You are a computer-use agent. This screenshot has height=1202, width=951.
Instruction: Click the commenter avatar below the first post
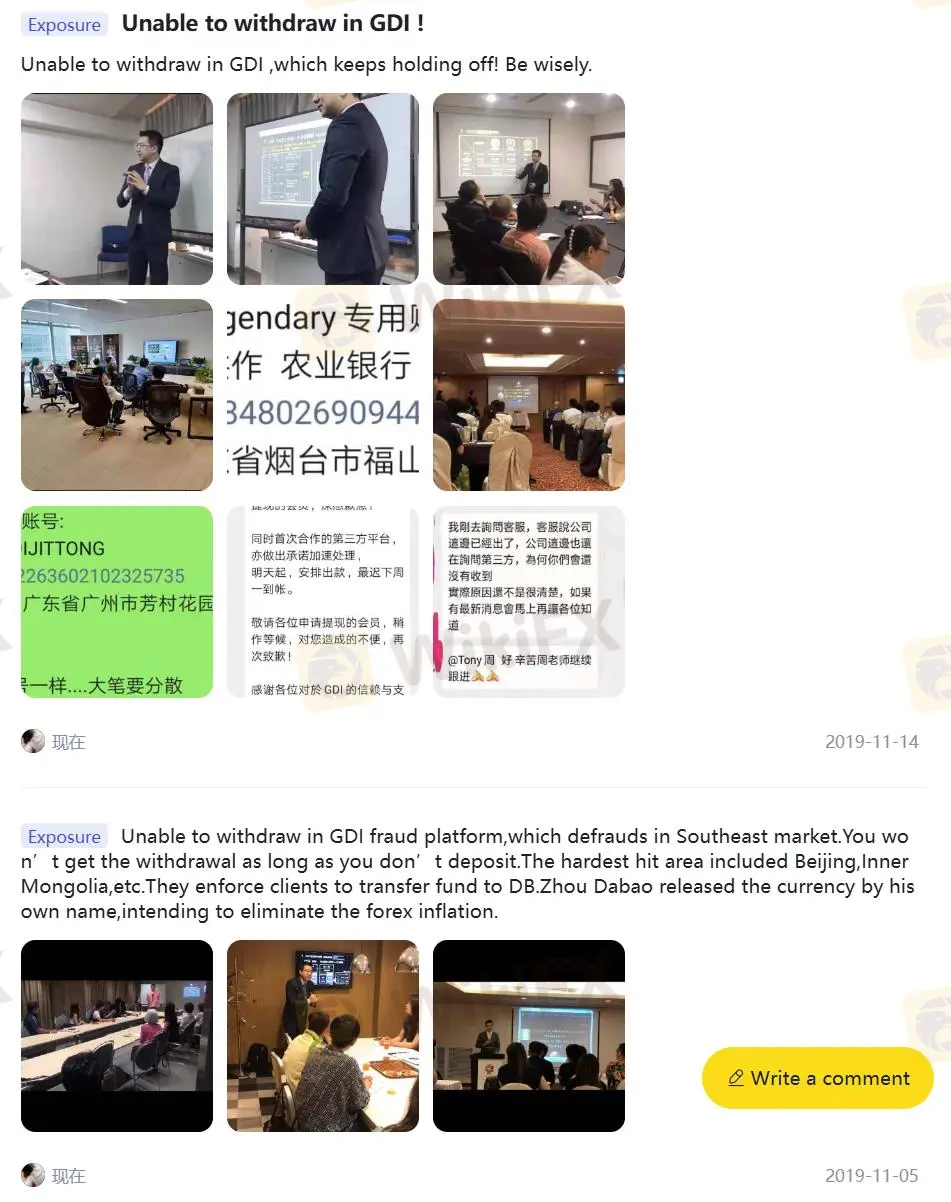[x=33, y=741]
